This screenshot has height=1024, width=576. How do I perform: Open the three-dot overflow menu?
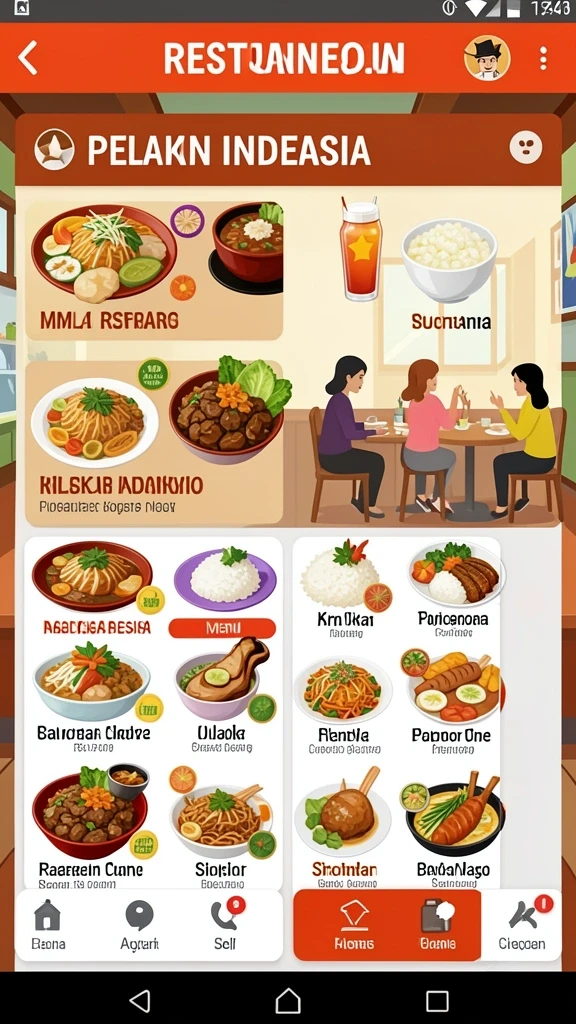pyautogui.click(x=543, y=58)
